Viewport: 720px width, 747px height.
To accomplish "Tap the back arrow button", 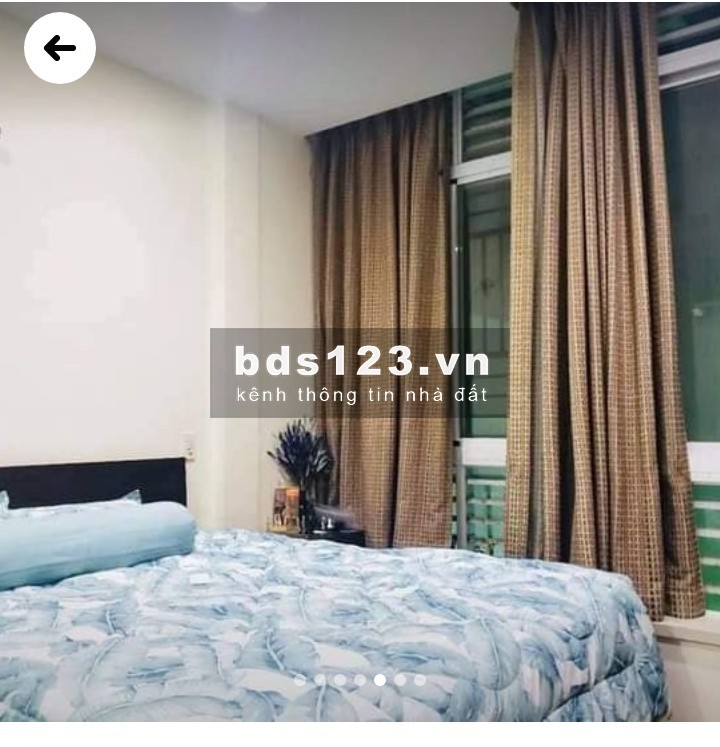I will pos(60,48).
